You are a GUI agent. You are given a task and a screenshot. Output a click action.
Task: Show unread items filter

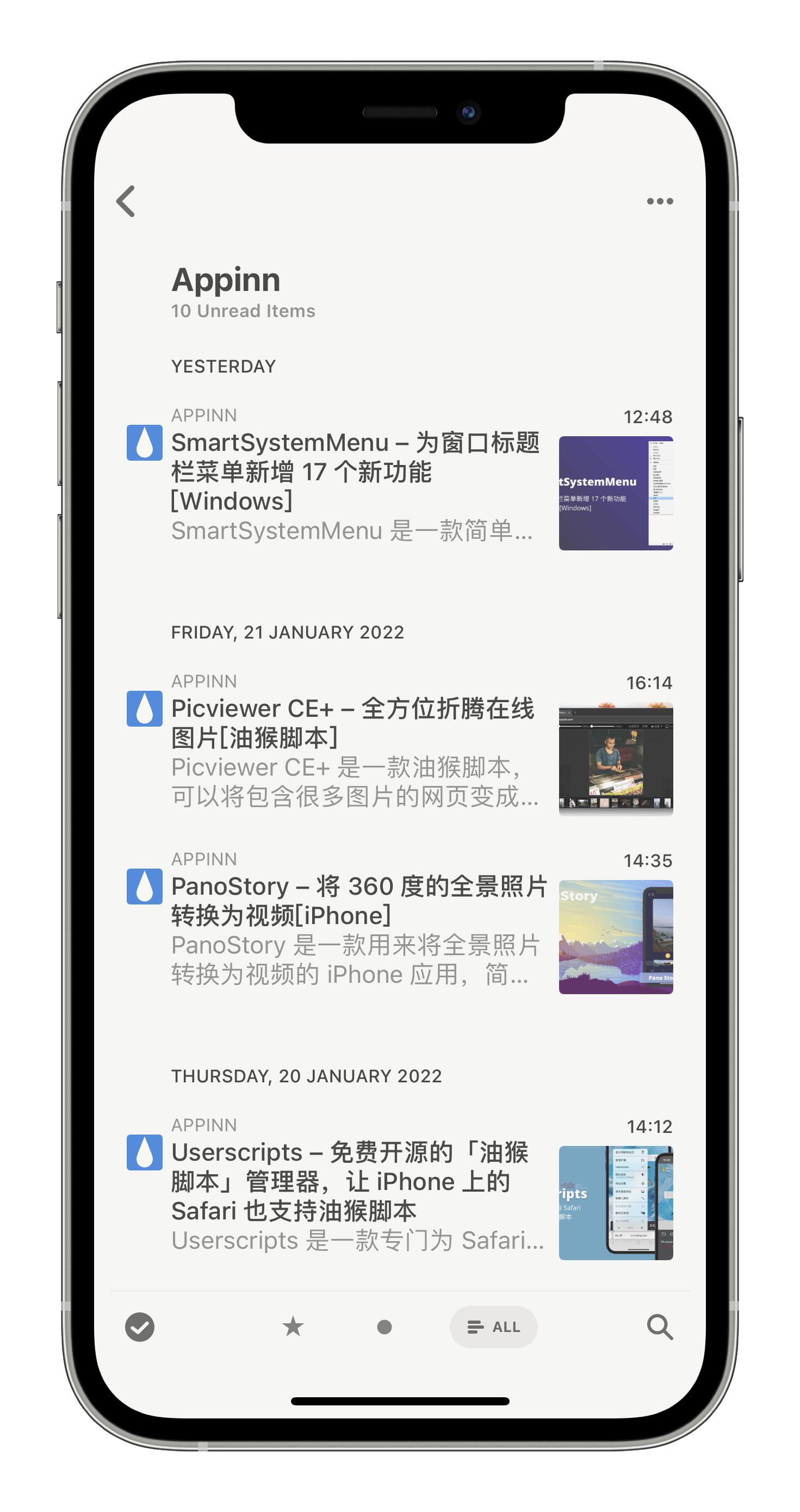pos(384,1327)
